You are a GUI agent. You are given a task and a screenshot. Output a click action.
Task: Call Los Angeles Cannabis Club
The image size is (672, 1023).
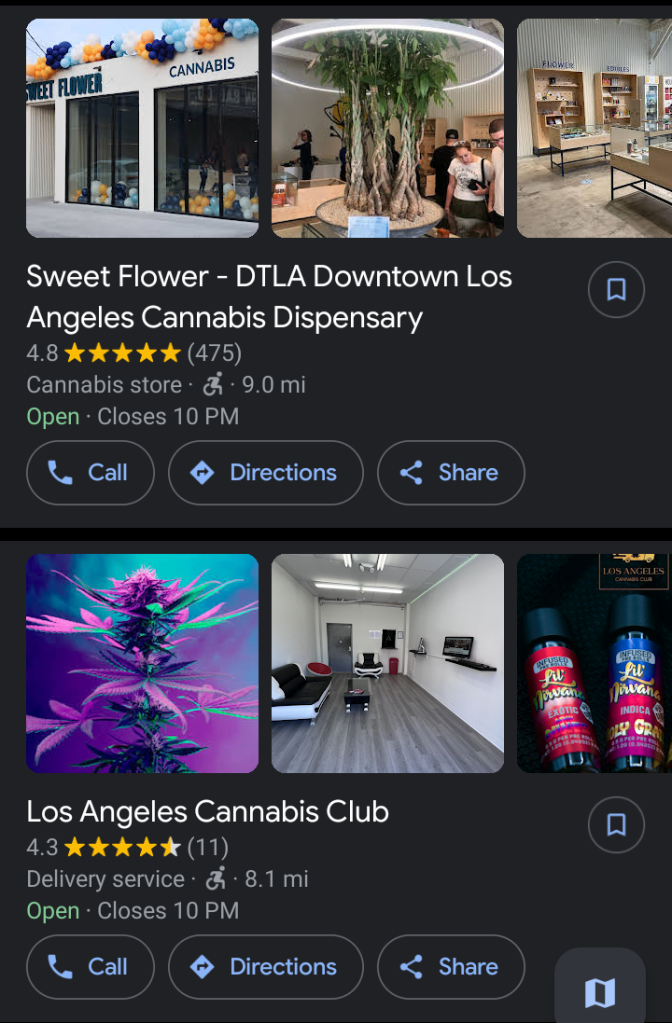click(90, 967)
